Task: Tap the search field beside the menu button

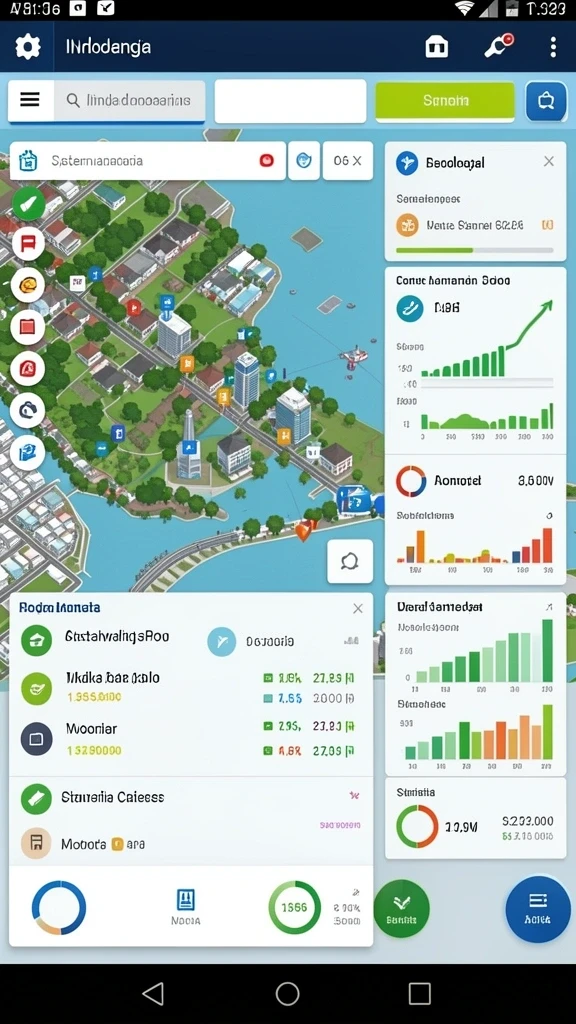Action: pos(129,101)
